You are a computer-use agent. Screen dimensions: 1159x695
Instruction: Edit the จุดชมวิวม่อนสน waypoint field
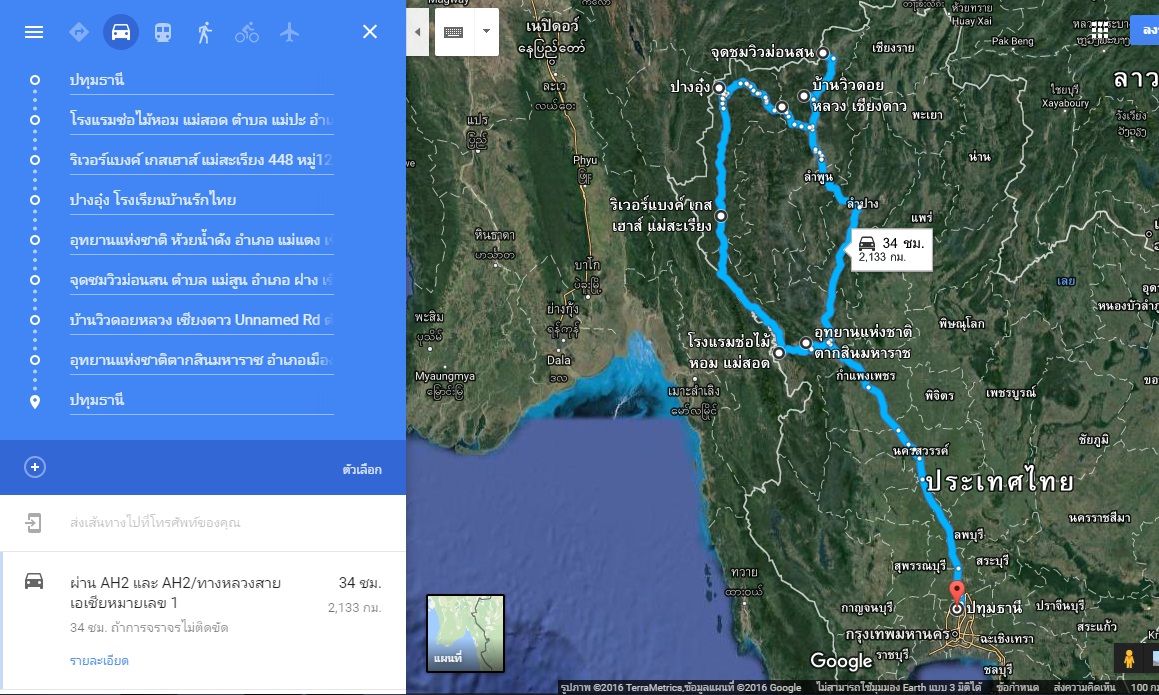(200, 280)
